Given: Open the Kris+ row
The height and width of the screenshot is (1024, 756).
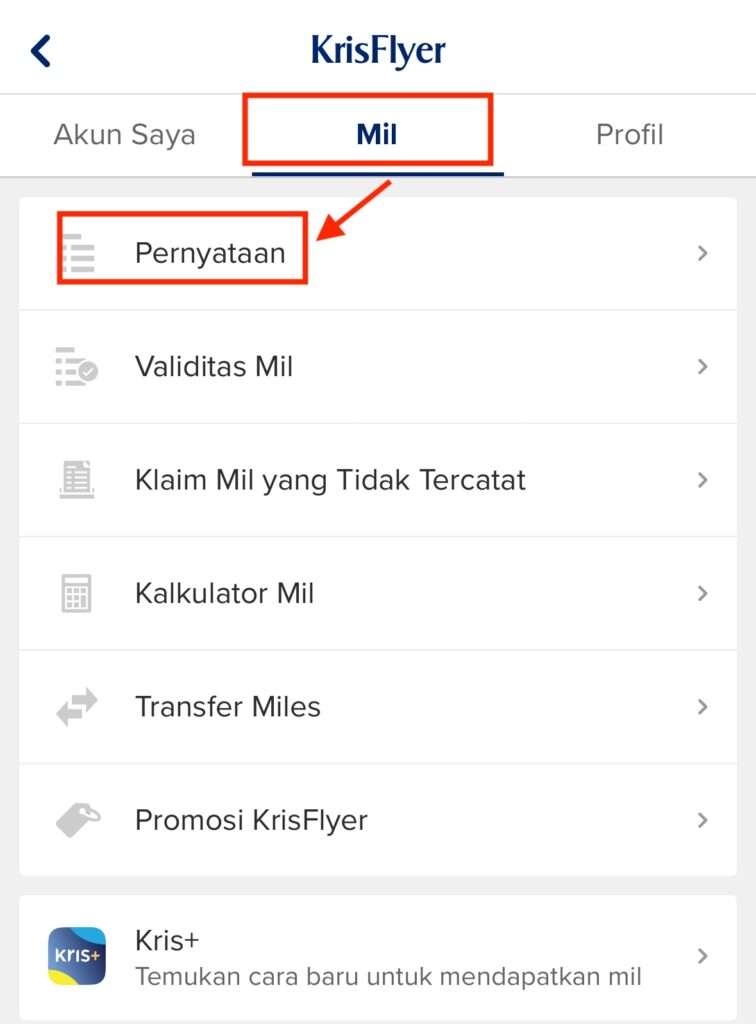Looking at the screenshot, I should [378, 956].
